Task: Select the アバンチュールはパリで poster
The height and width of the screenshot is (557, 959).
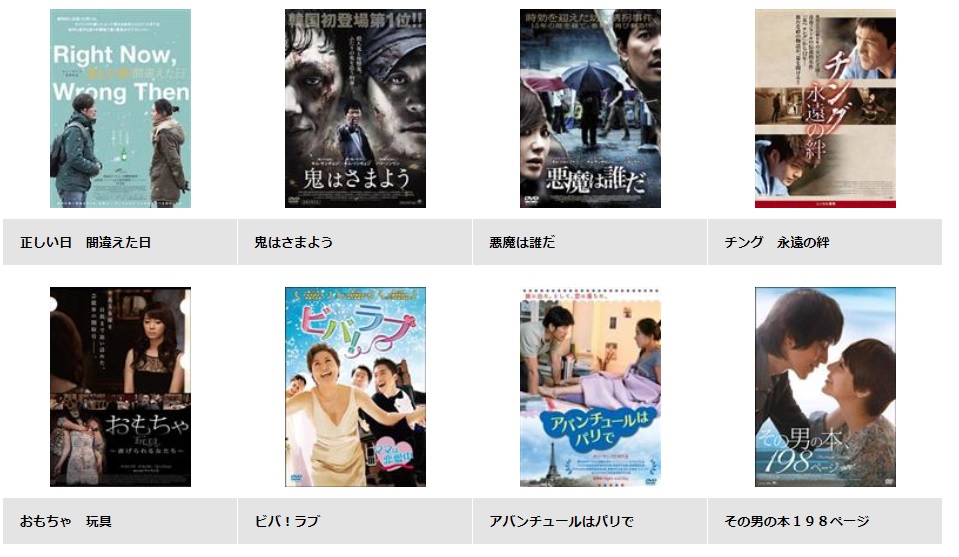Action: (590, 387)
